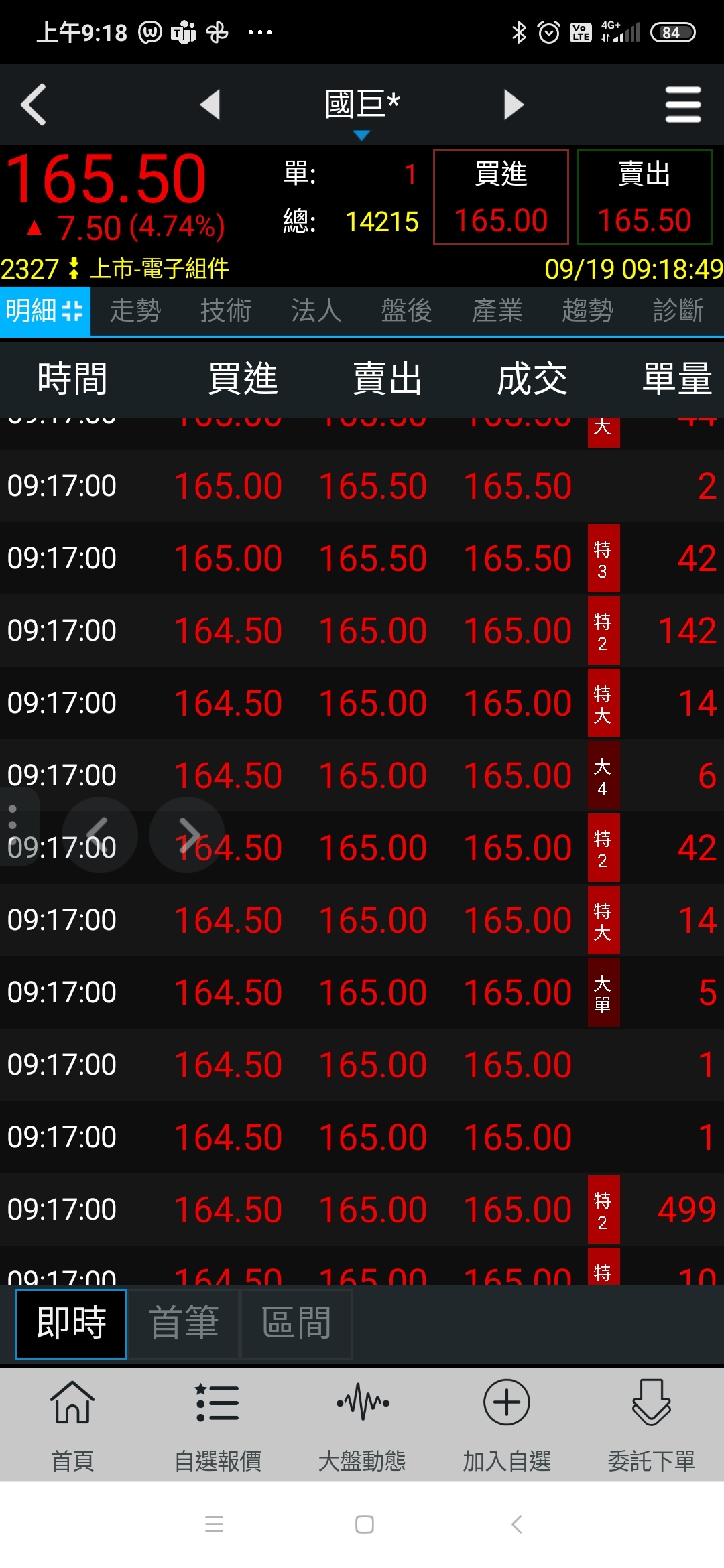The height and width of the screenshot is (1568, 724).
Task: Switch to the 產業 tab
Action: pos(497,311)
